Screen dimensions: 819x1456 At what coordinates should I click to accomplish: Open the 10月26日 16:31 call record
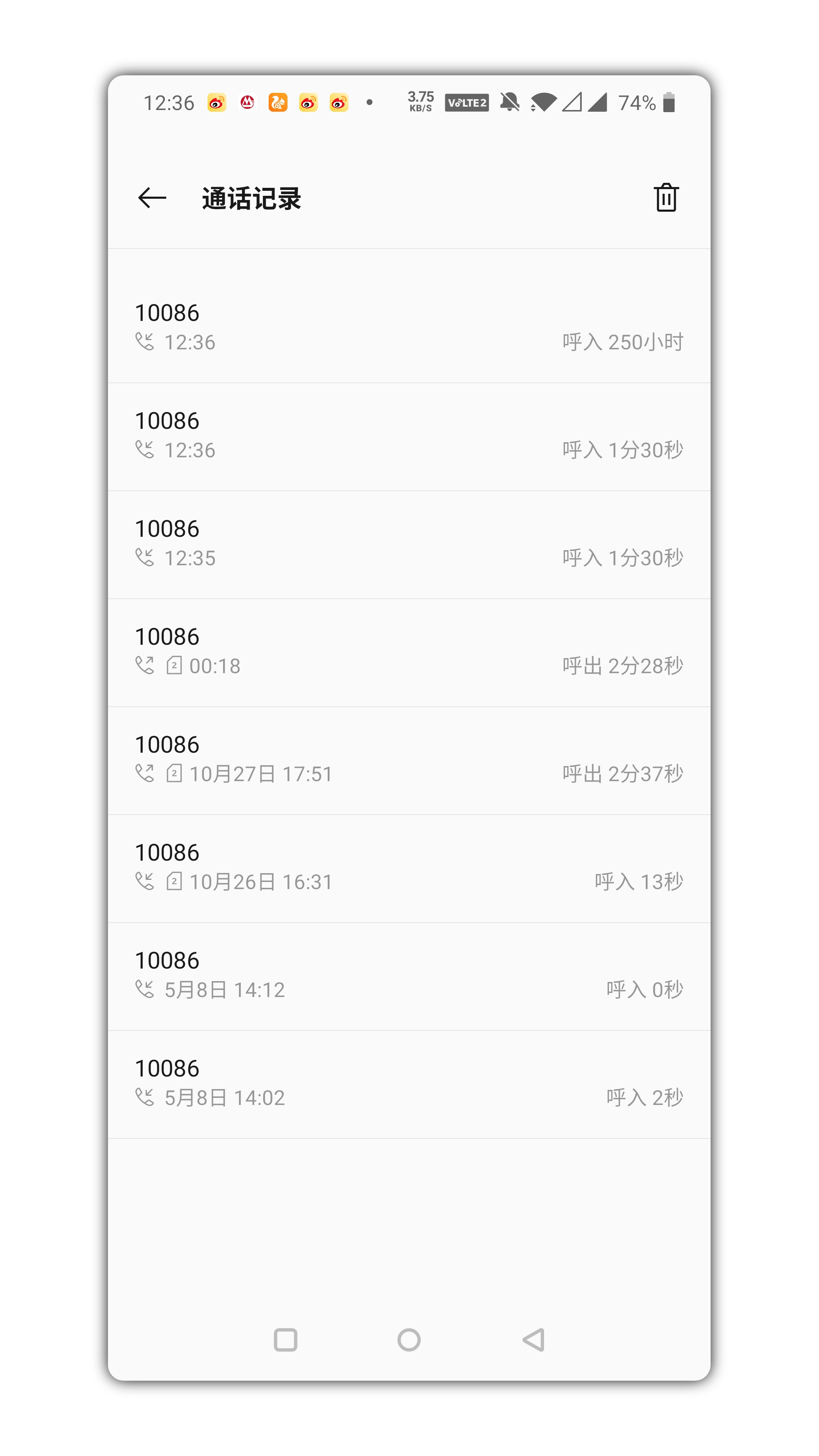point(409,867)
